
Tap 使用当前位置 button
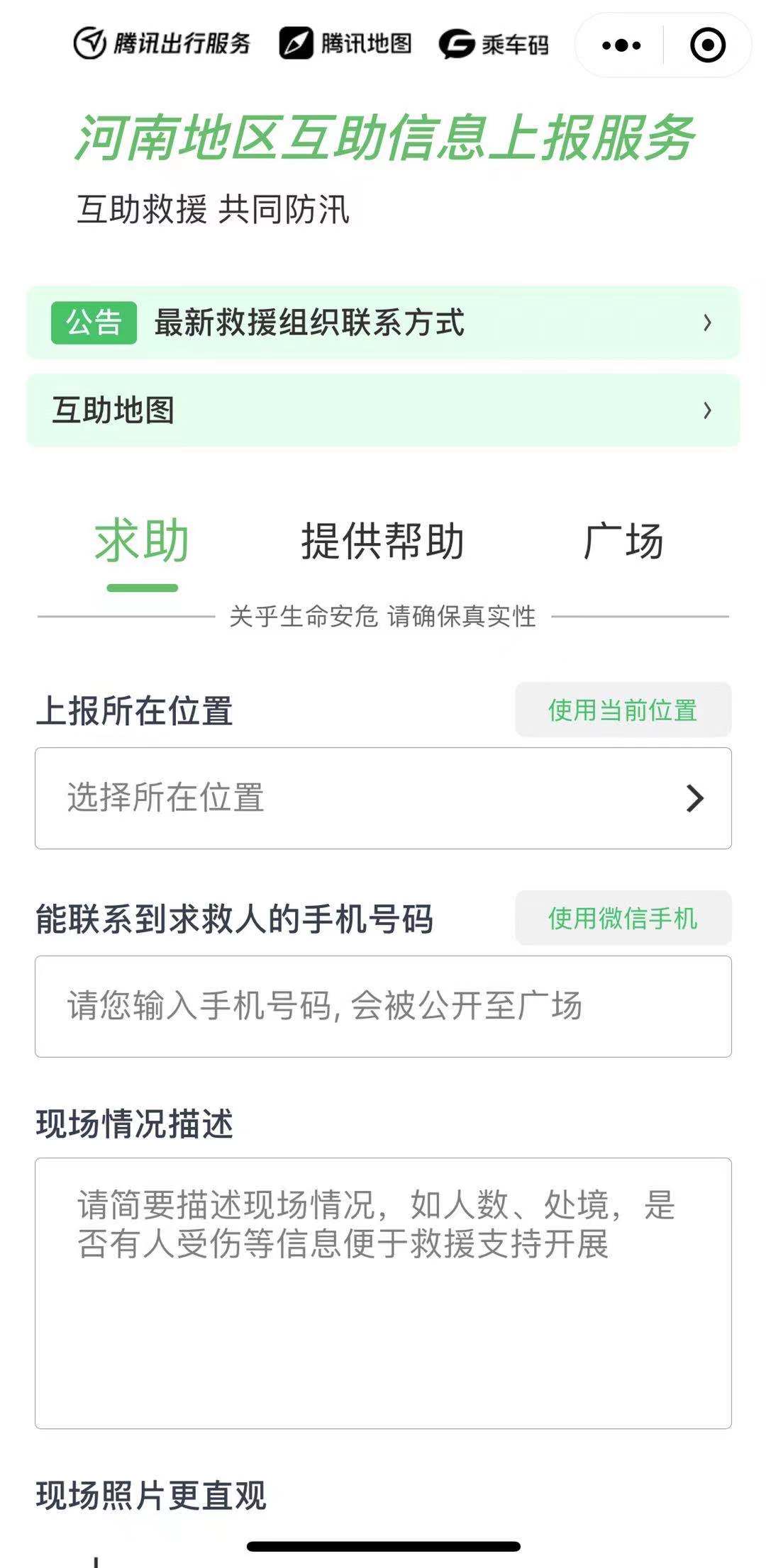tap(623, 710)
